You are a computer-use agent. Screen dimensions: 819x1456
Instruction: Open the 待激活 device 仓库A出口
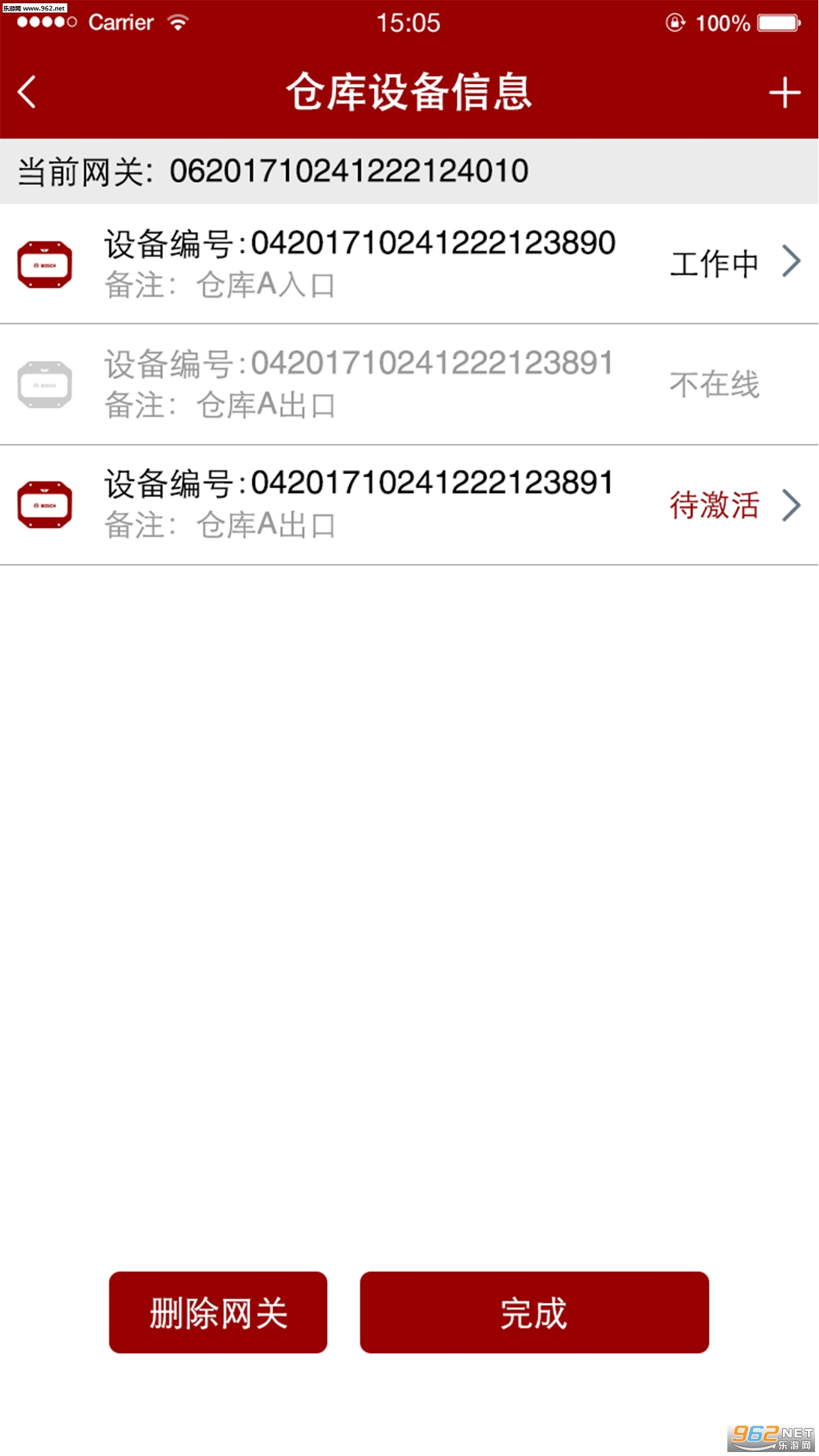coord(409,504)
